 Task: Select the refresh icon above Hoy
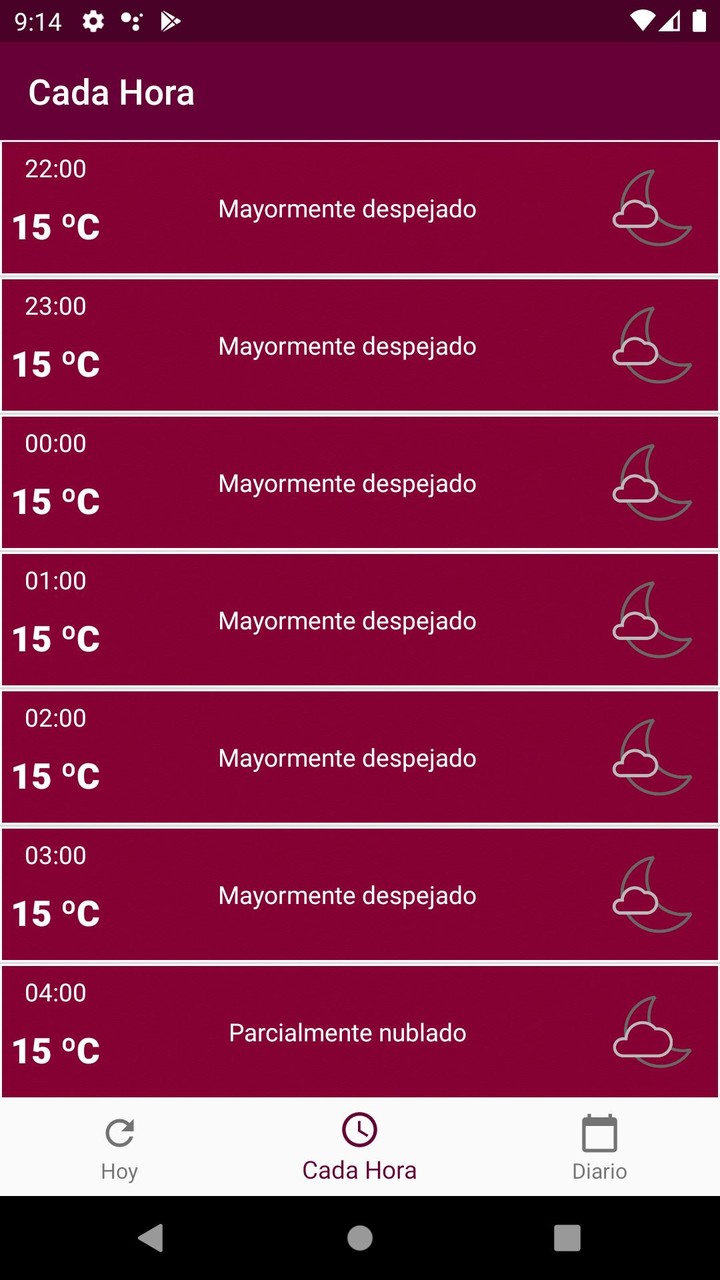(x=119, y=1131)
